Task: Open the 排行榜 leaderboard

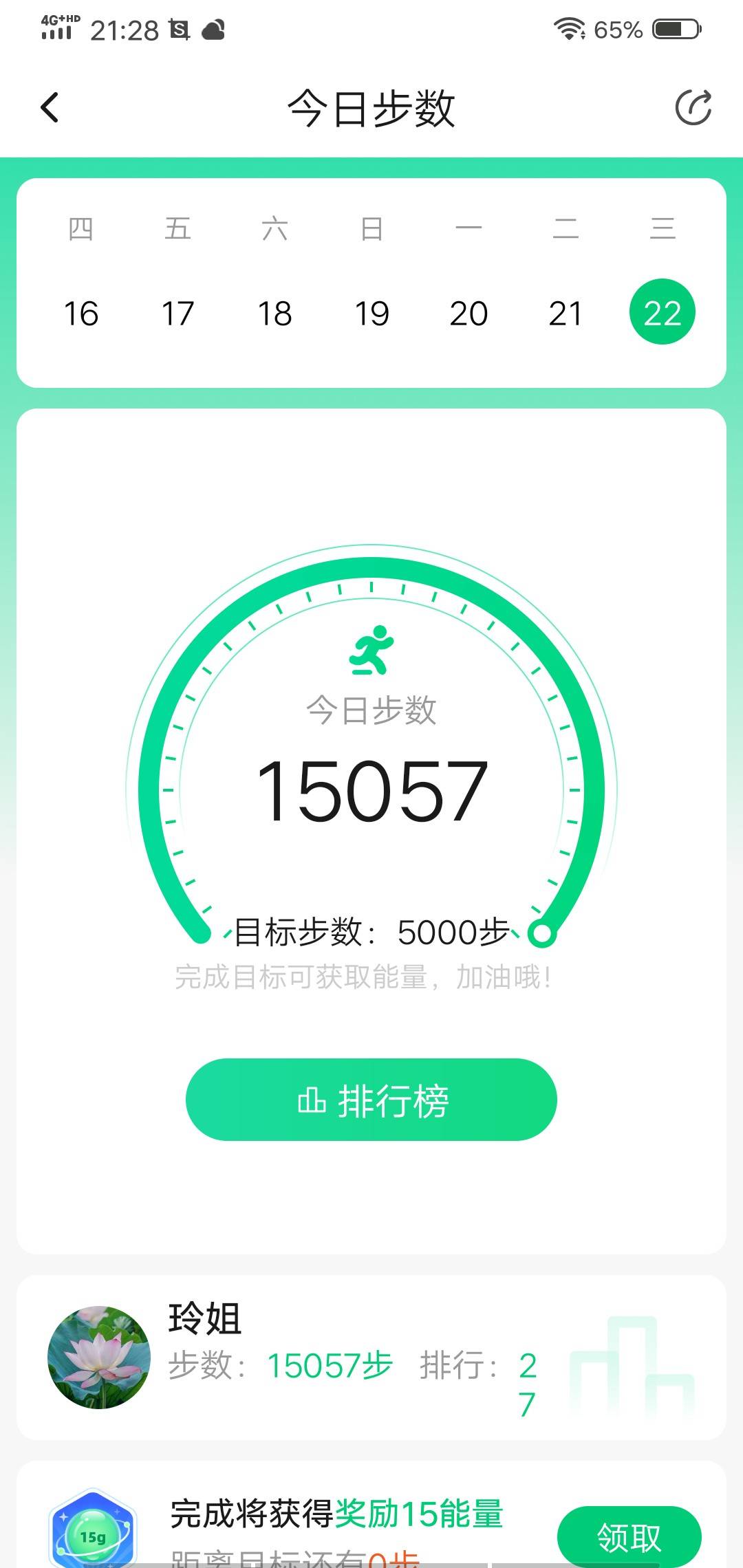Action: (371, 1100)
